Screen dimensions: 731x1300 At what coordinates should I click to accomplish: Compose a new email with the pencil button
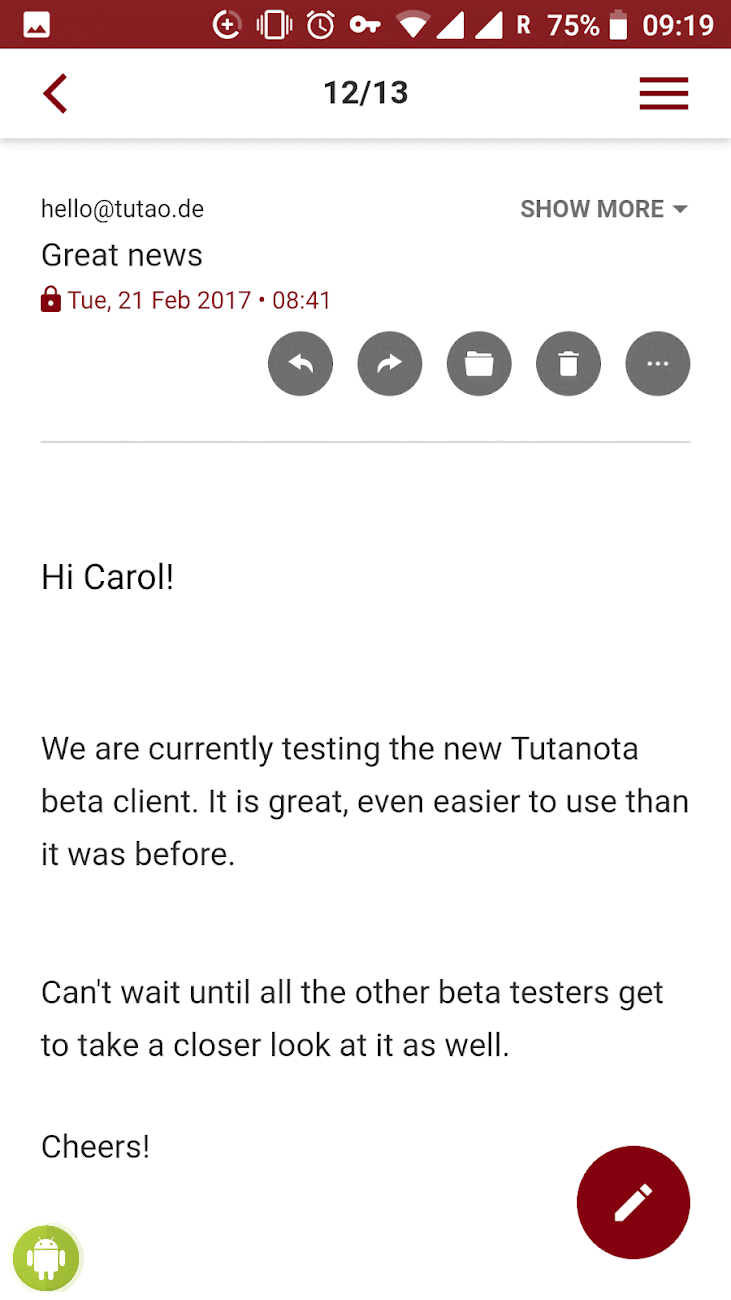pyautogui.click(x=633, y=1202)
